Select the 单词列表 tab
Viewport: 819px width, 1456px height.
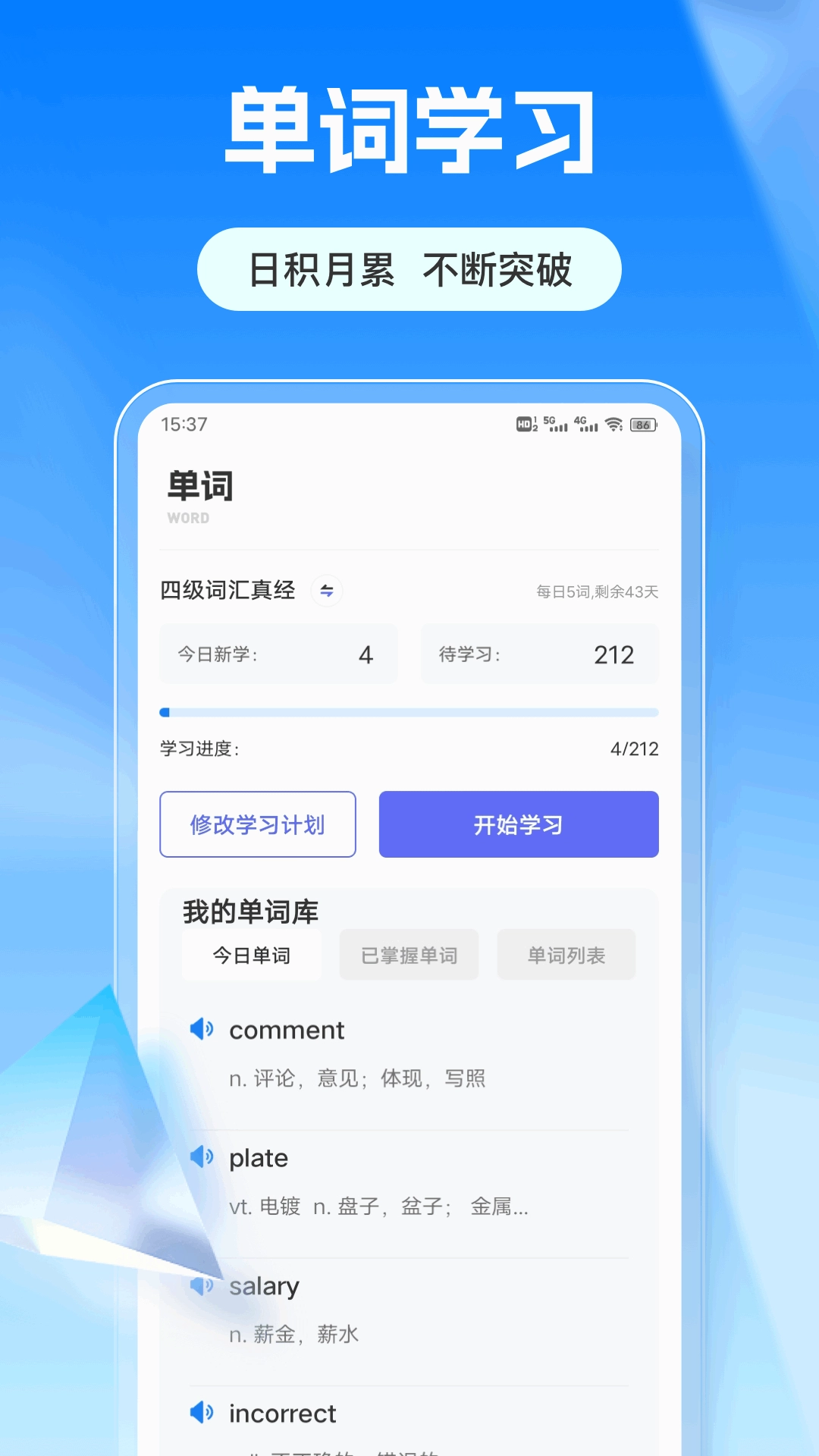point(566,955)
